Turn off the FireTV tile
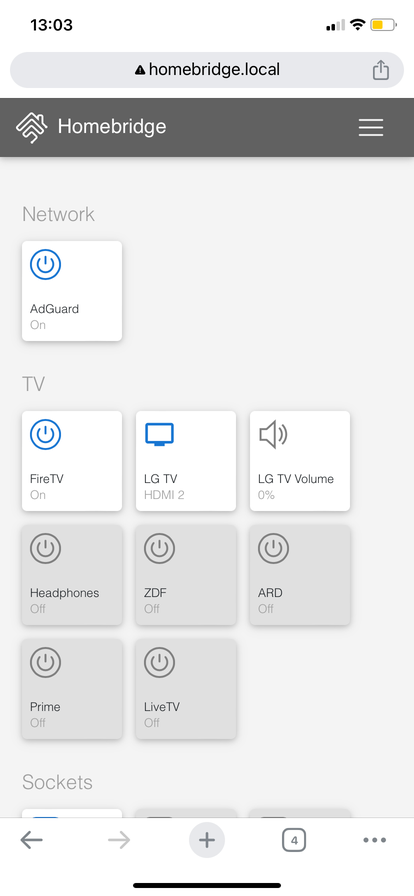Image resolution: width=414 pixels, height=896 pixels. (x=72, y=461)
